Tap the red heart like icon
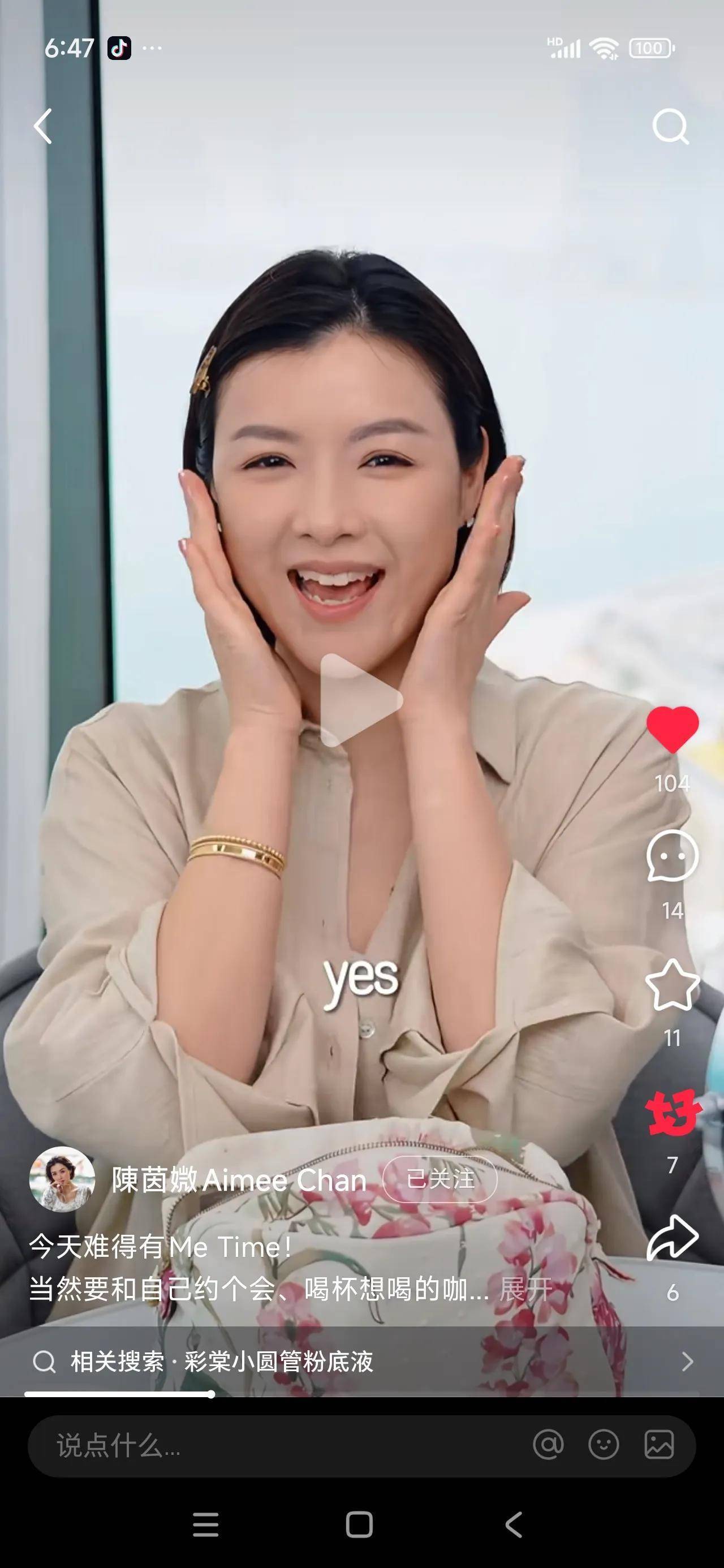724x1568 pixels. [671, 729]
